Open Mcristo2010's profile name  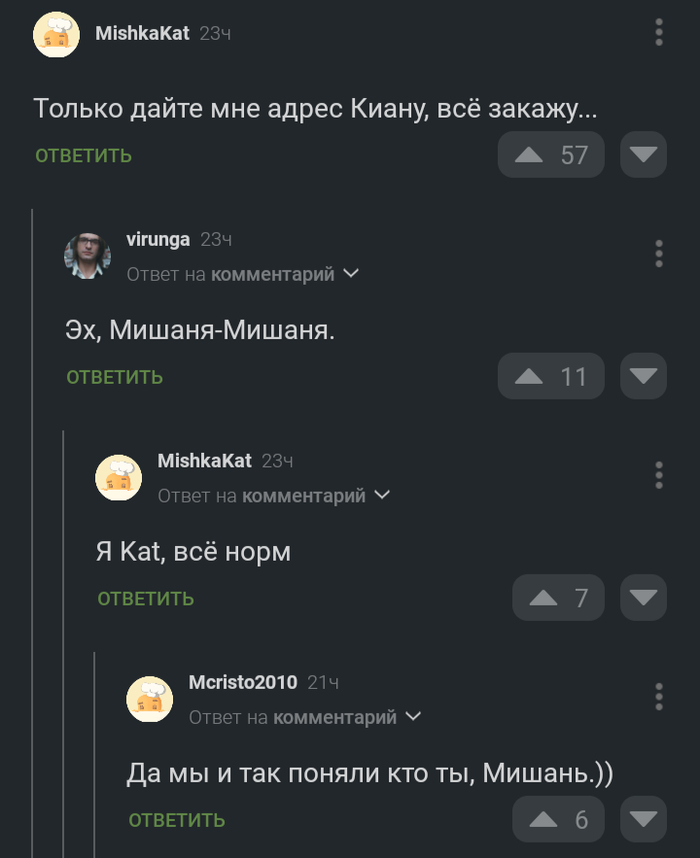[x=243, y=682]
